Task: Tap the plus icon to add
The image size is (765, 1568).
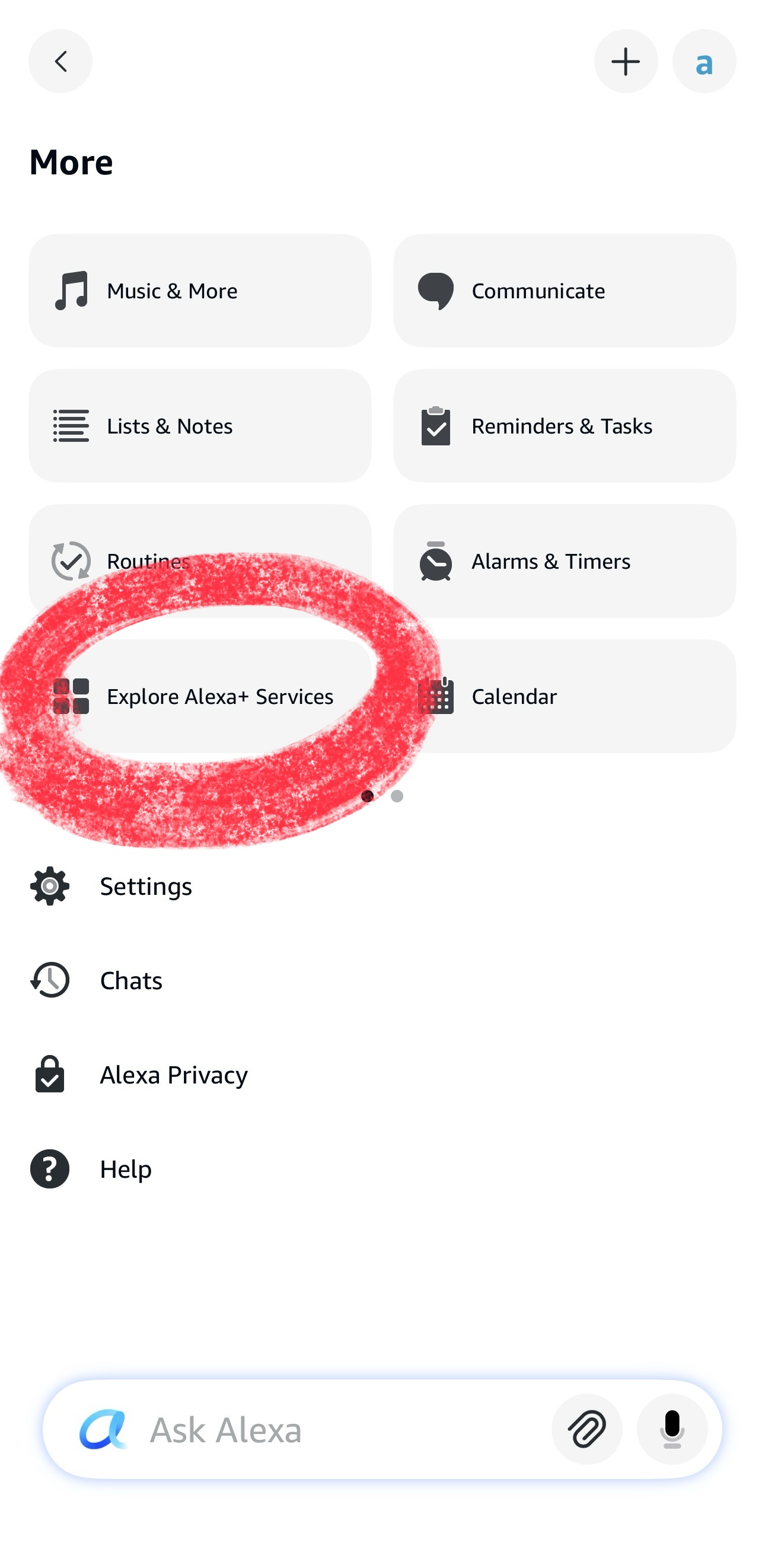Action: pyautogui.click(x=625, y=62)
